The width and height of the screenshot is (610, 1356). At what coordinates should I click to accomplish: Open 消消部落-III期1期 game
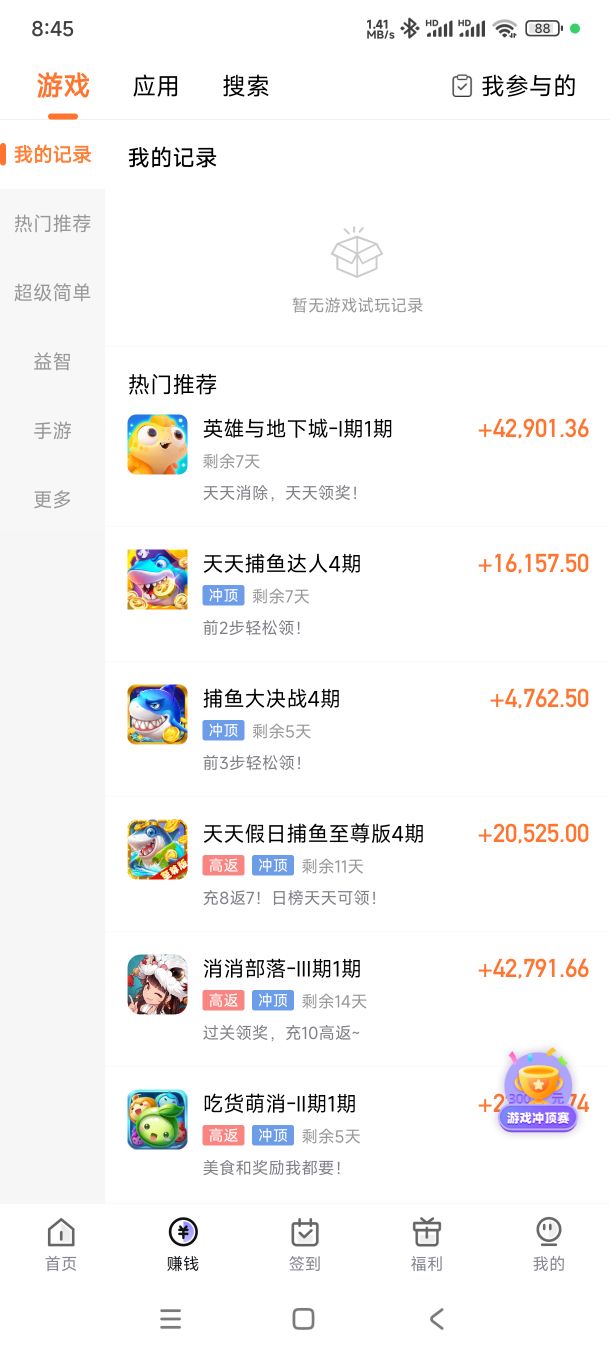(x=358, y=999)
